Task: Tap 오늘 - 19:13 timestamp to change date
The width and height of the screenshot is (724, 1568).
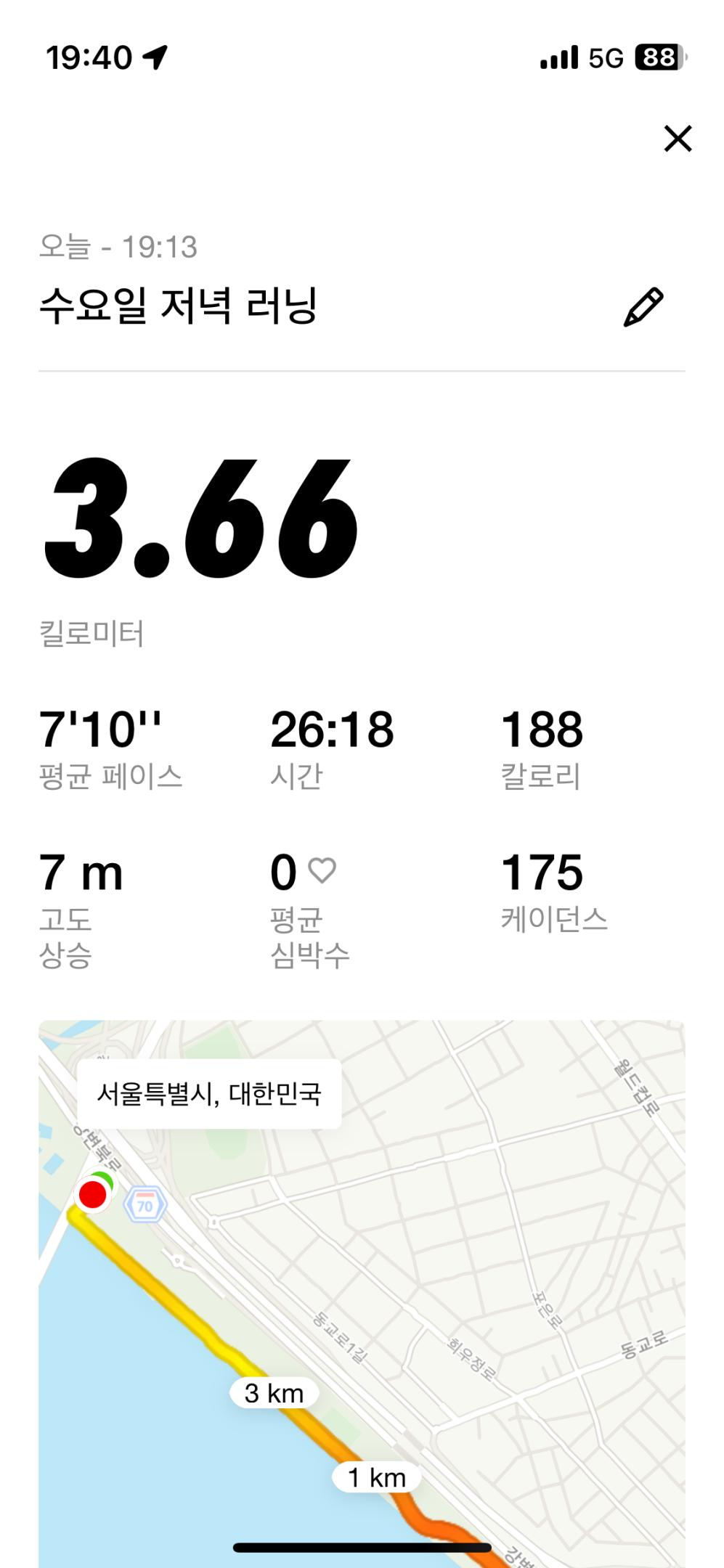Action: (x=120, y=247)
